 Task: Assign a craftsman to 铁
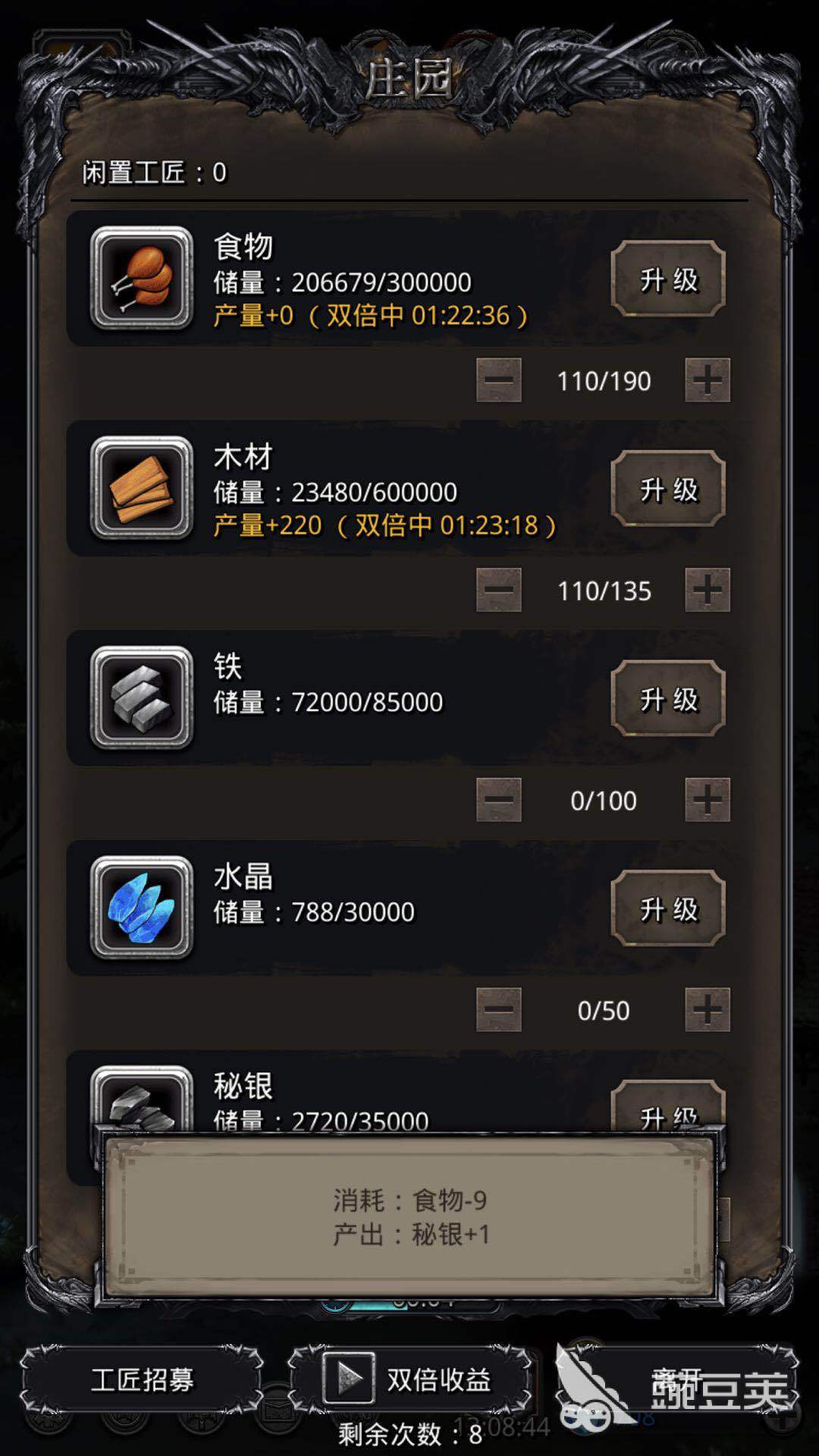click(x=707, y=800)
